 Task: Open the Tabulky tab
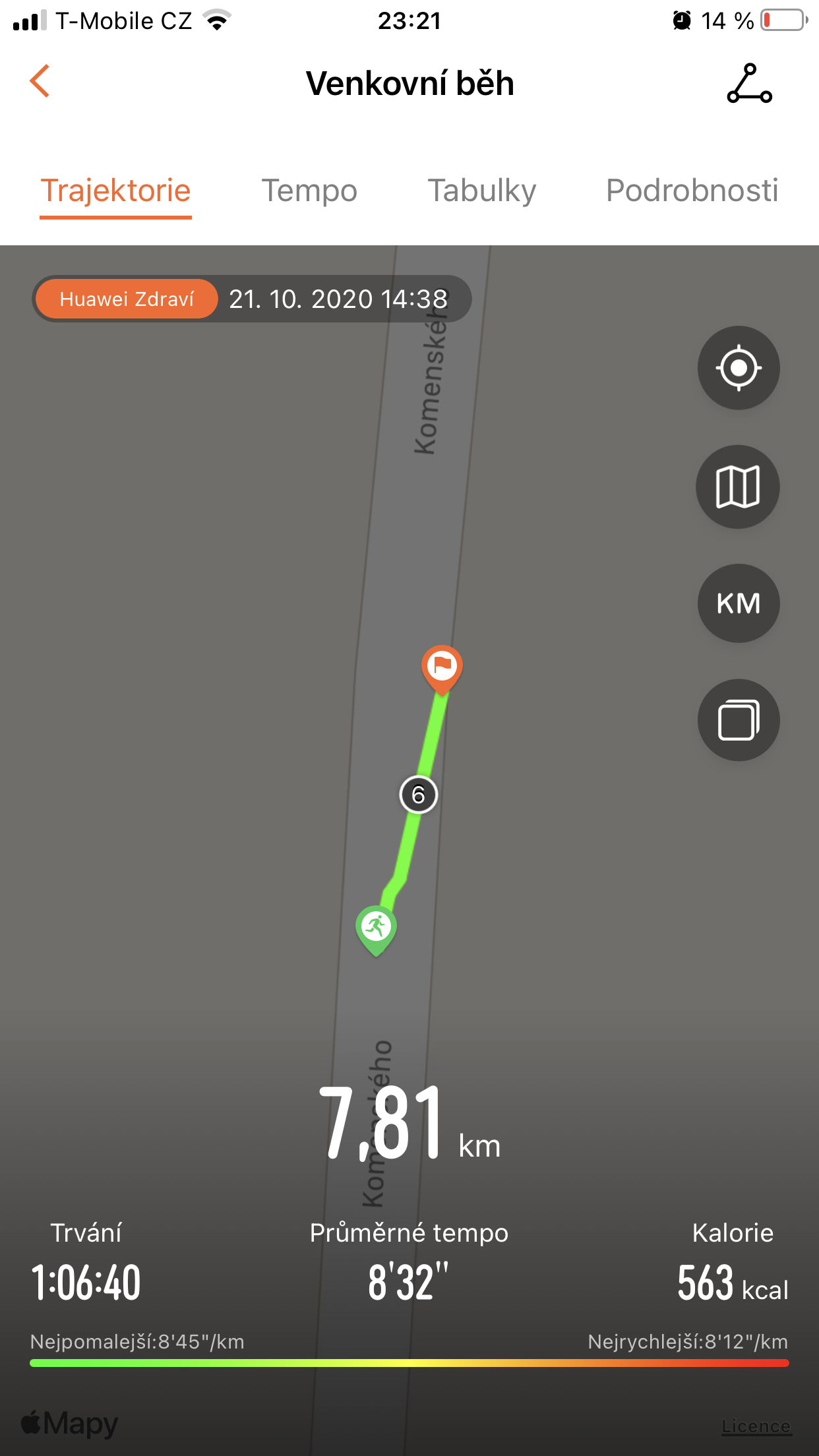click(x=482, y=191)
